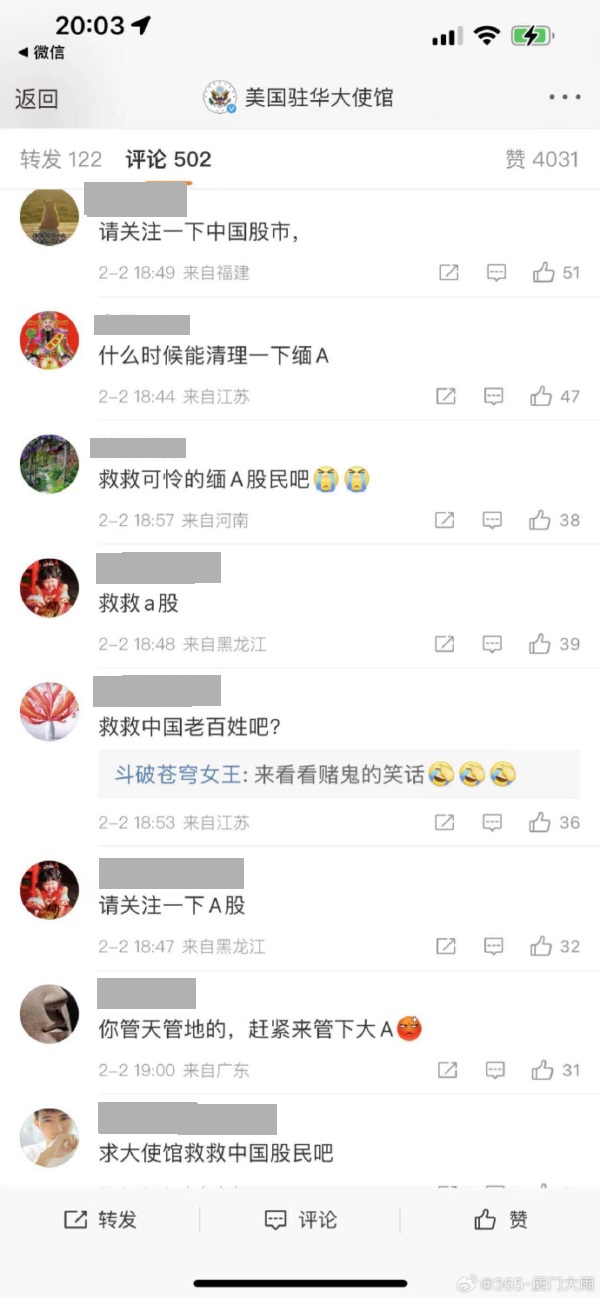Like the post via bottom 赞 button
Viewport: 600px width, 1298px height.
coord(501,1219)
